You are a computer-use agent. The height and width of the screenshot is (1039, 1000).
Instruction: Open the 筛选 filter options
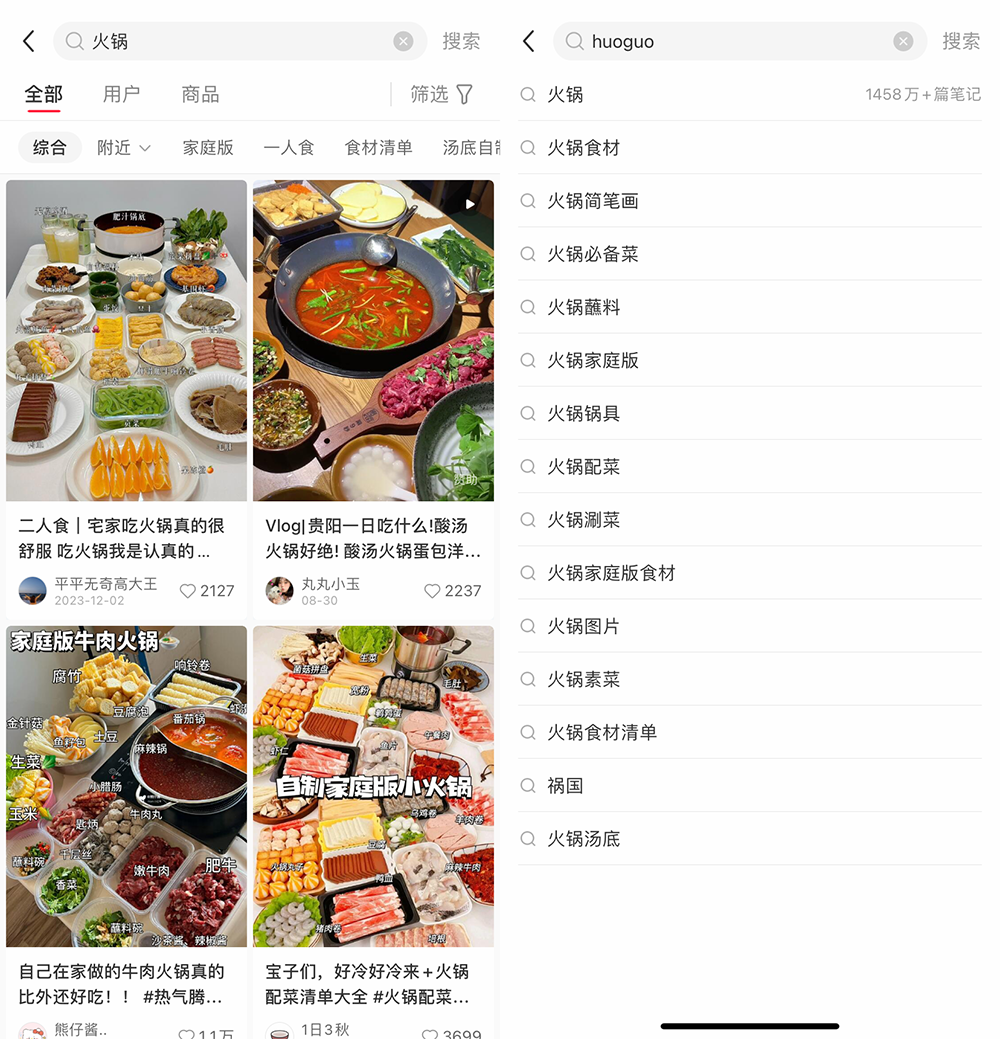coord(442,94)
